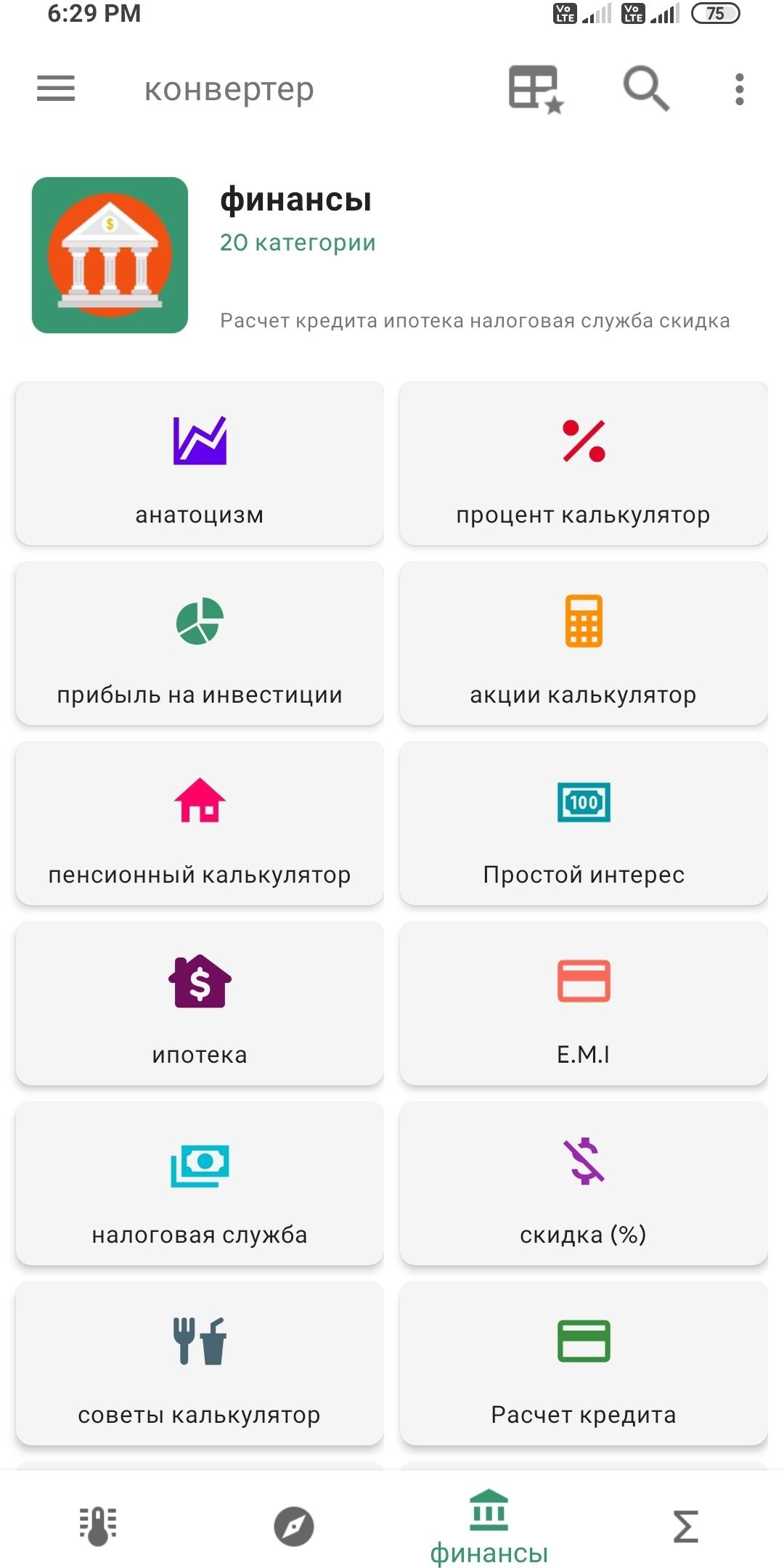Open акции калькулятор card
This screenshot has height=1568, width=784.
(x=583, y=645)
